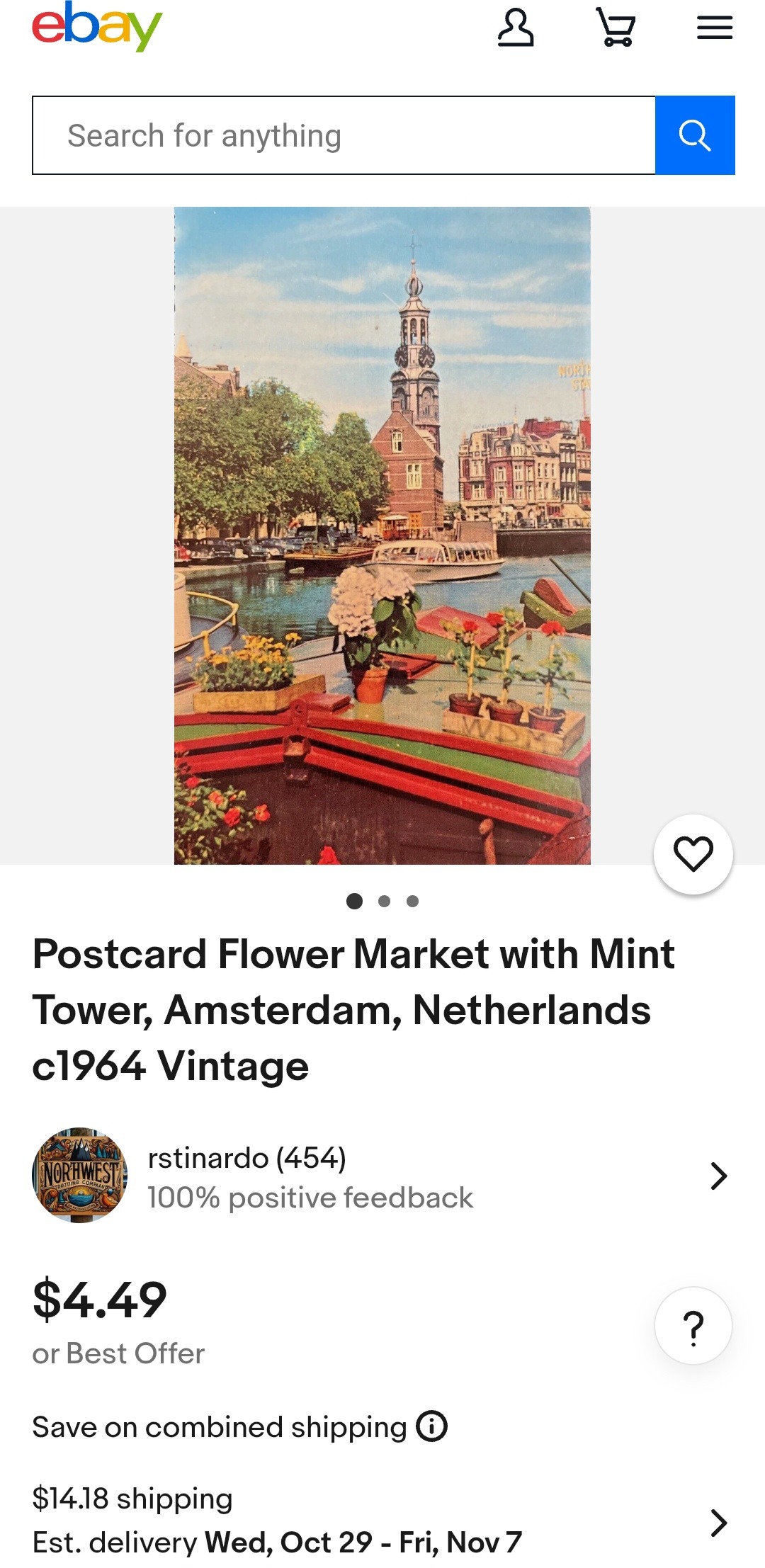Go to the eBay home page logo
The height and width of the screenshot is (1568, 765).
(97, 28)
